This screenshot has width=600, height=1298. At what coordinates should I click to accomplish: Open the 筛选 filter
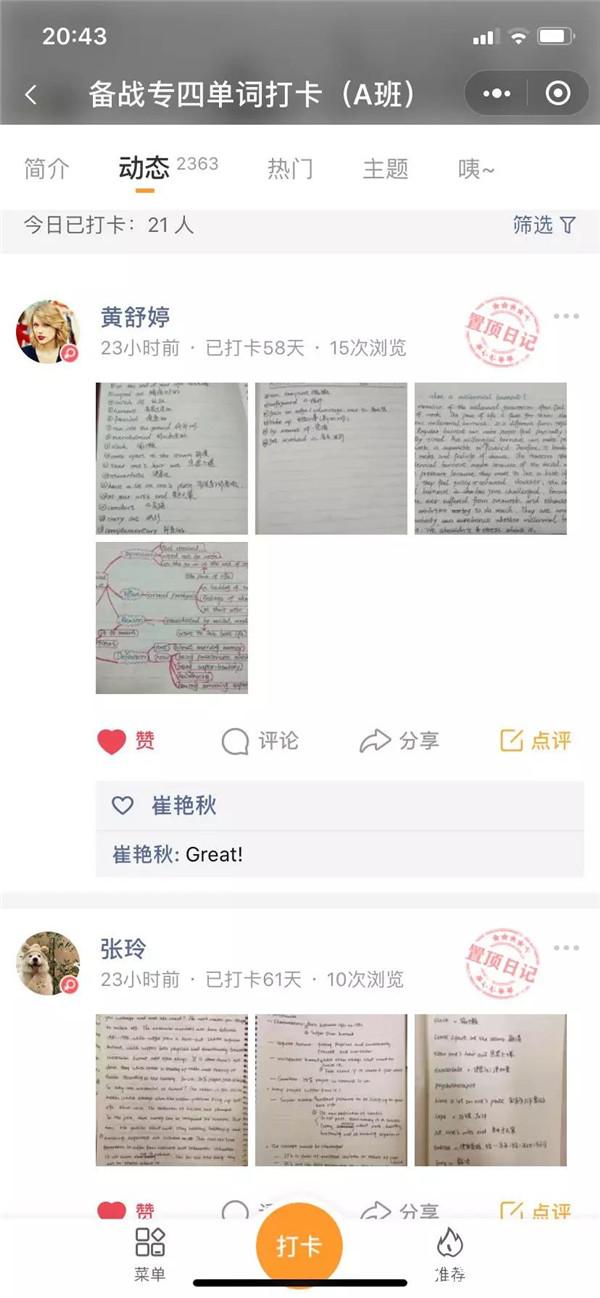pyautogui.click(x=544, y=225)
